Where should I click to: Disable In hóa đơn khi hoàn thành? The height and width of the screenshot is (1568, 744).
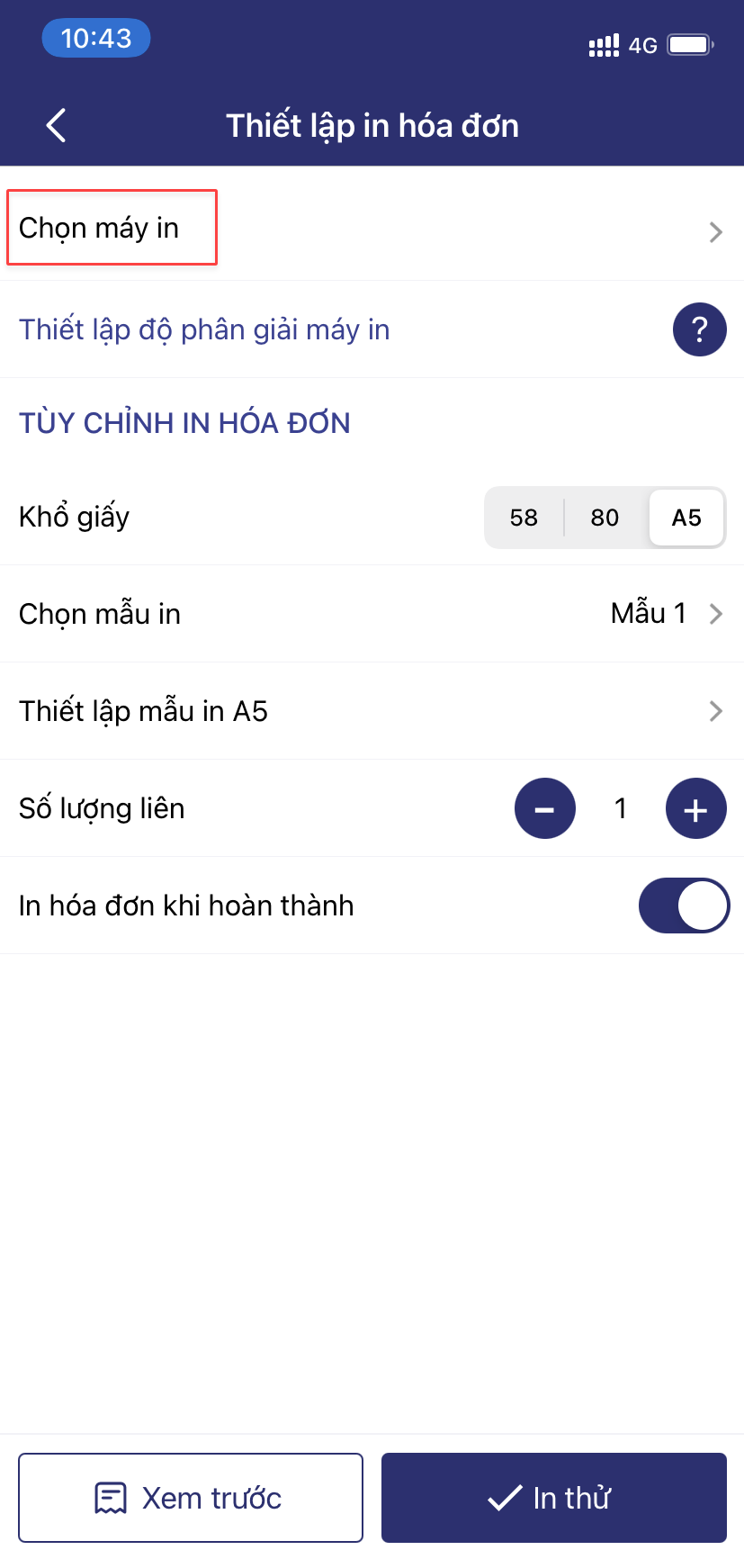pyautogui.click(x=684, y=906)
